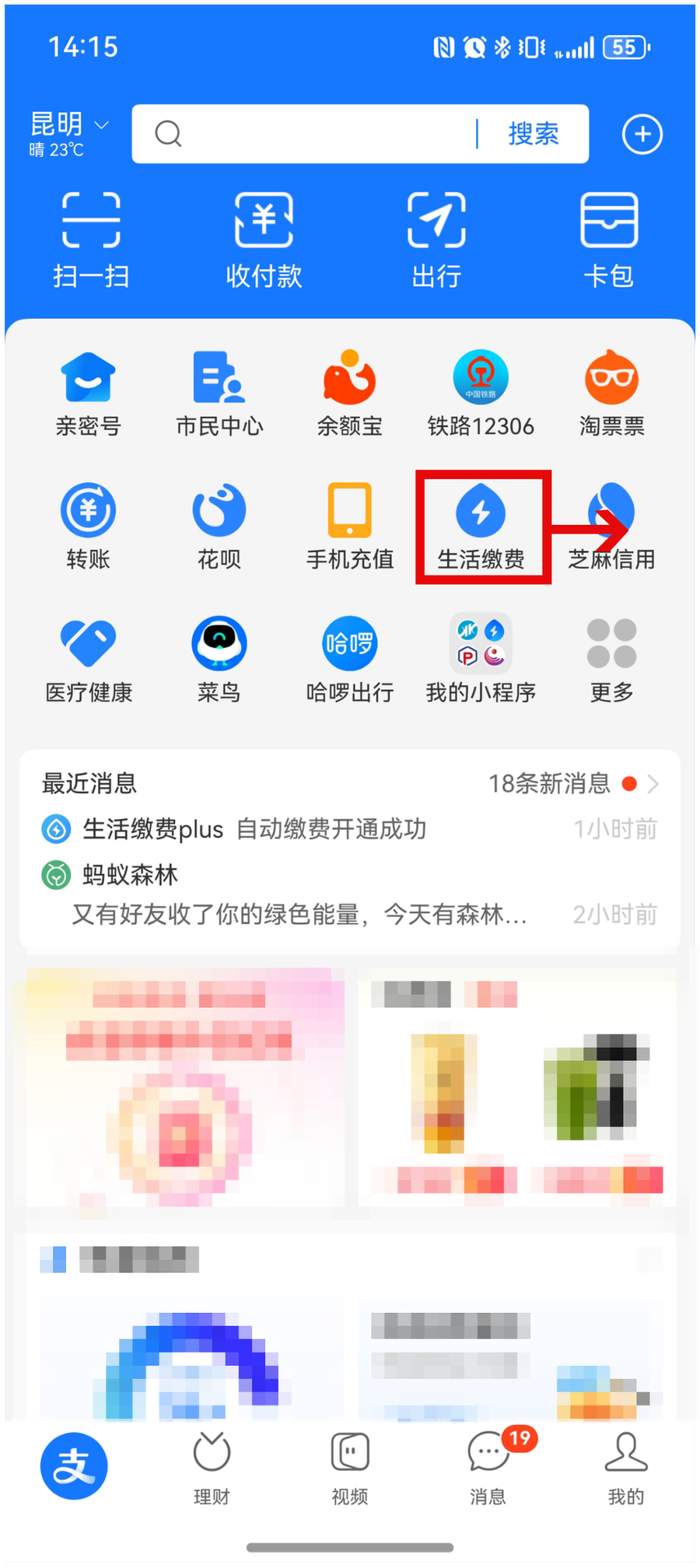This screenshot has width=700, height=1568.
Task: Open 余额宝
Action: tap(350, 392)
